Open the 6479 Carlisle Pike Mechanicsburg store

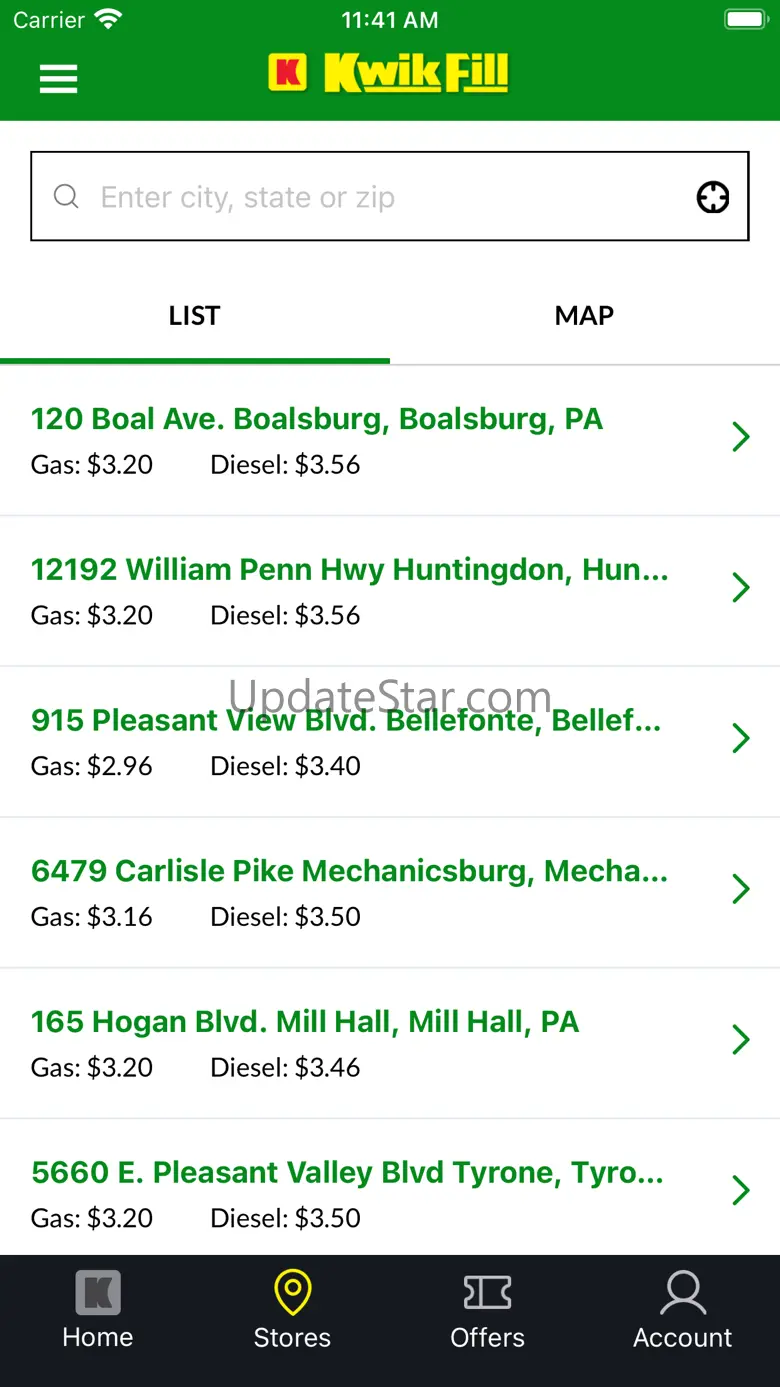click(390, 893)
